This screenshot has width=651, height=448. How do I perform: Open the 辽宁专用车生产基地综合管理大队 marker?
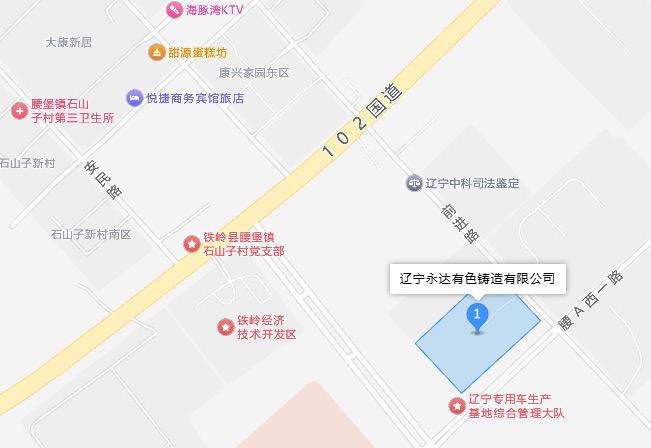coord(457,406)
